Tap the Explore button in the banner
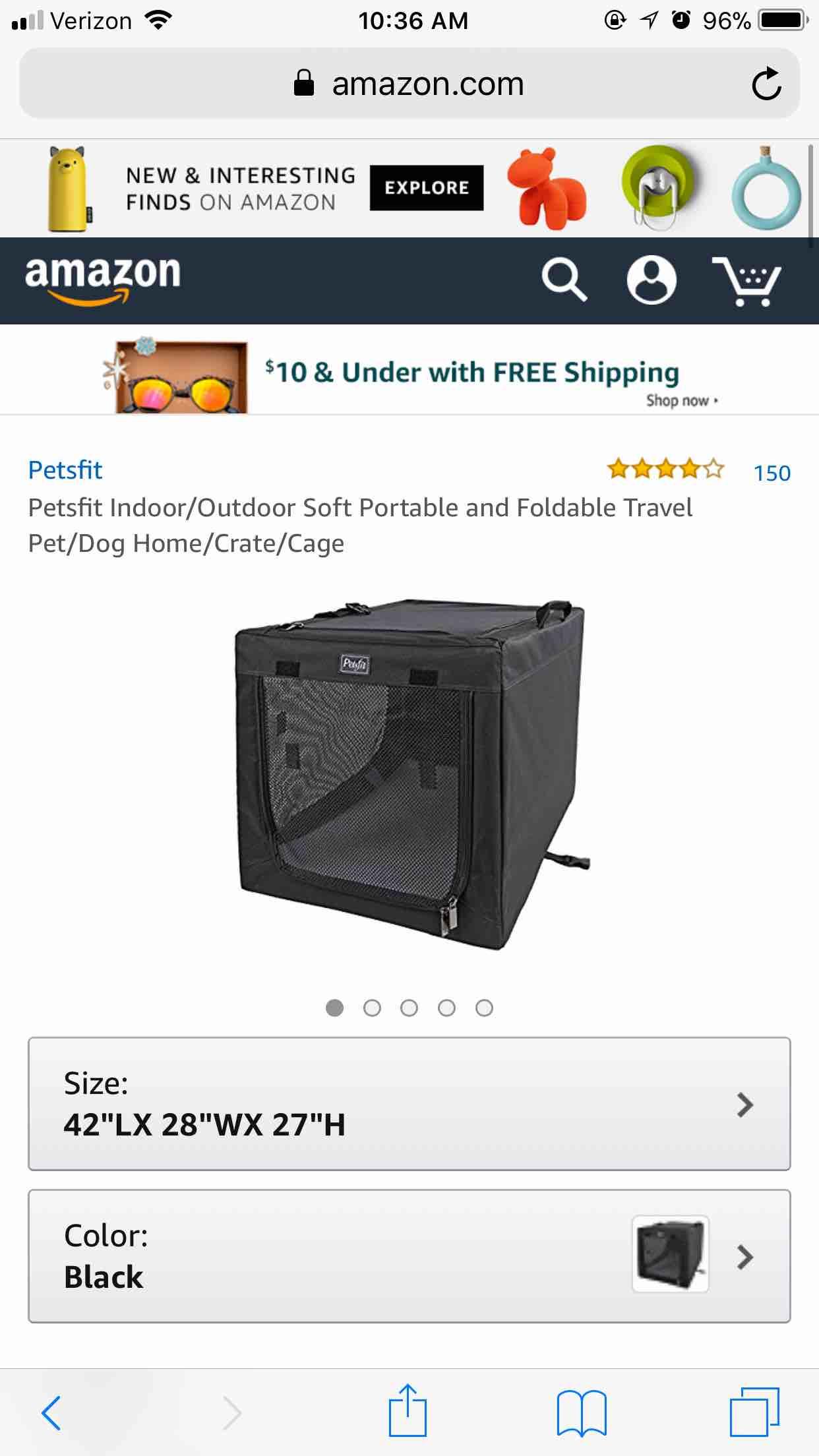The height and width of the screenshot is (1456, 819). point(426,188)
